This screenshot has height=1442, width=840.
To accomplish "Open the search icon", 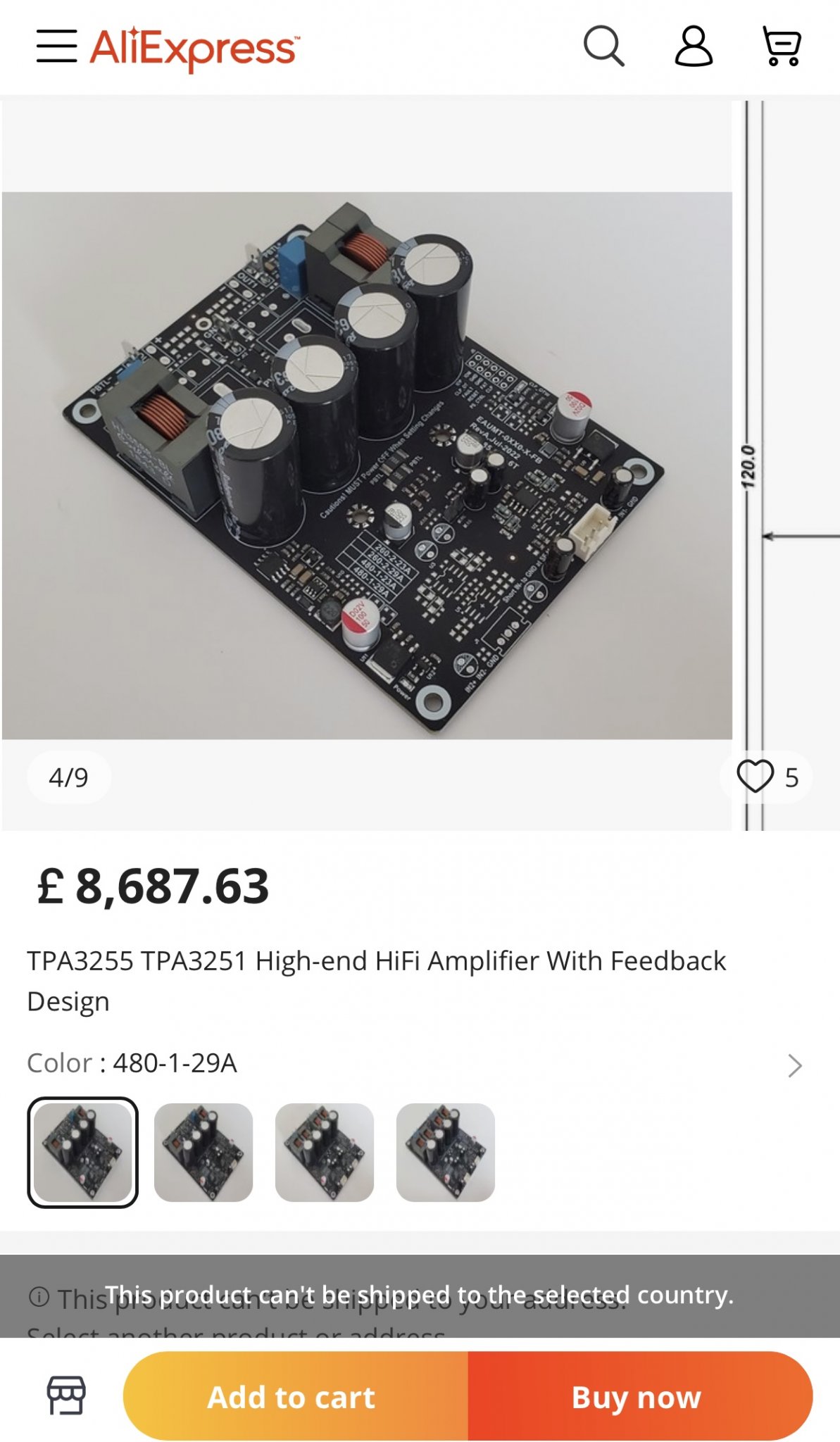I will click(604, 46).
